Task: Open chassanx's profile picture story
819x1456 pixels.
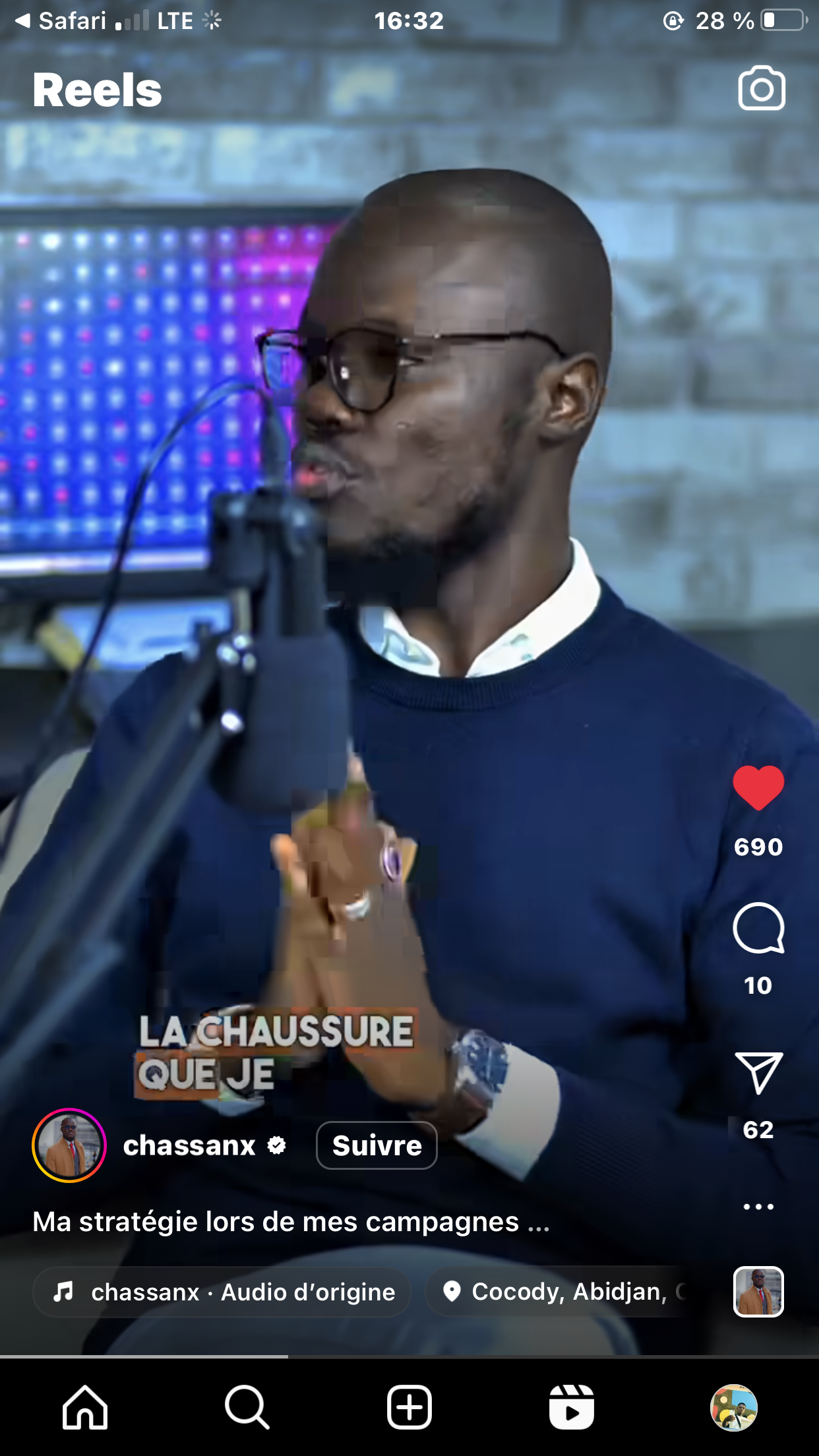Action: coord(69,1145)
